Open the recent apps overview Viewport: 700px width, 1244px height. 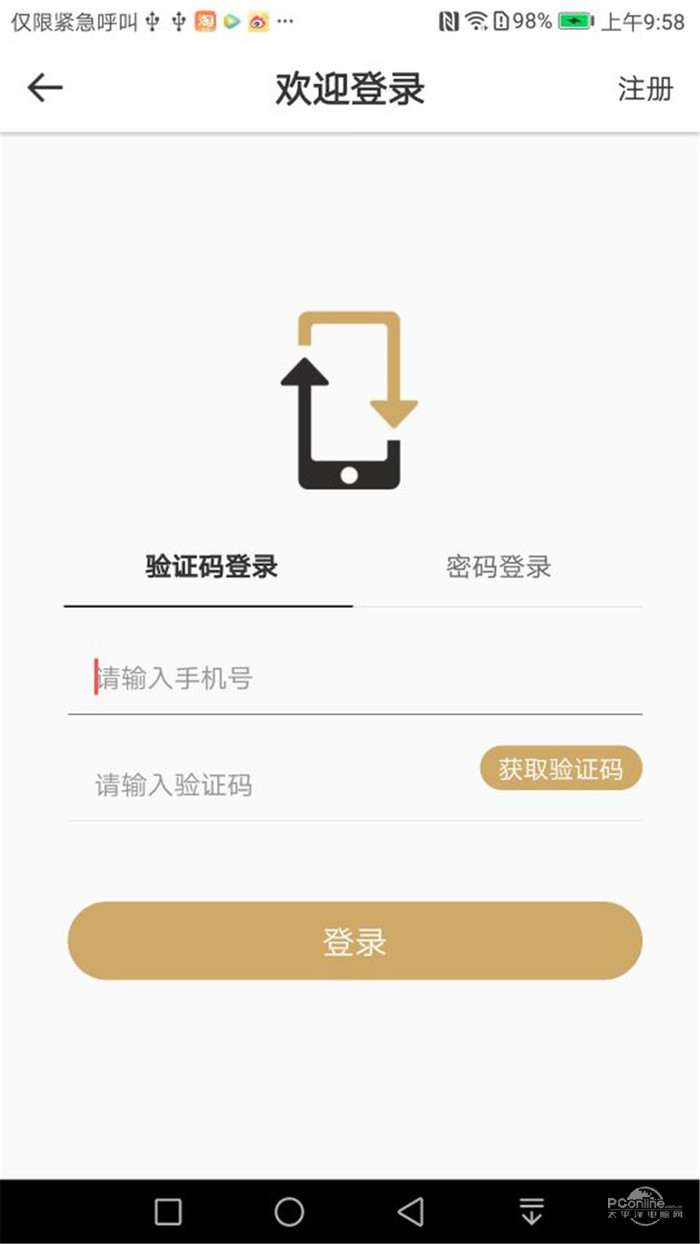[x=168, y=1212]
